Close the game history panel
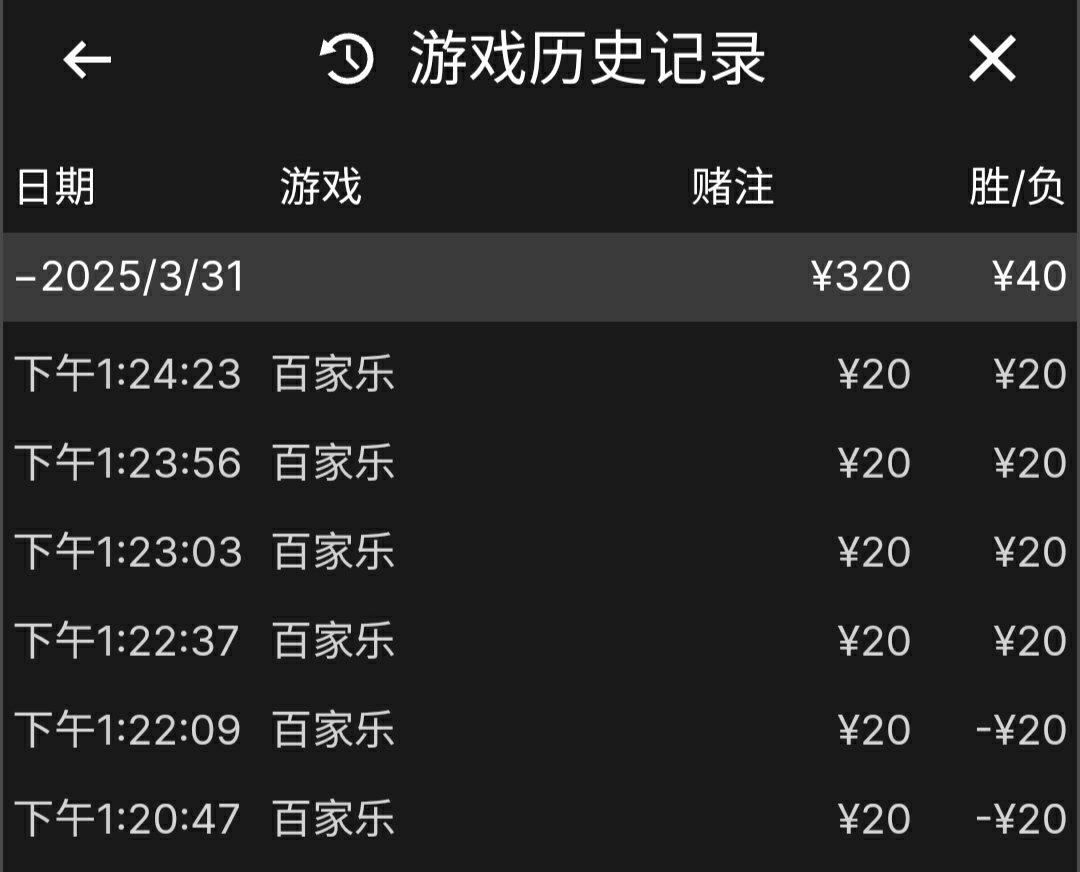This screenshot has width=1080, height=872. 992,60
